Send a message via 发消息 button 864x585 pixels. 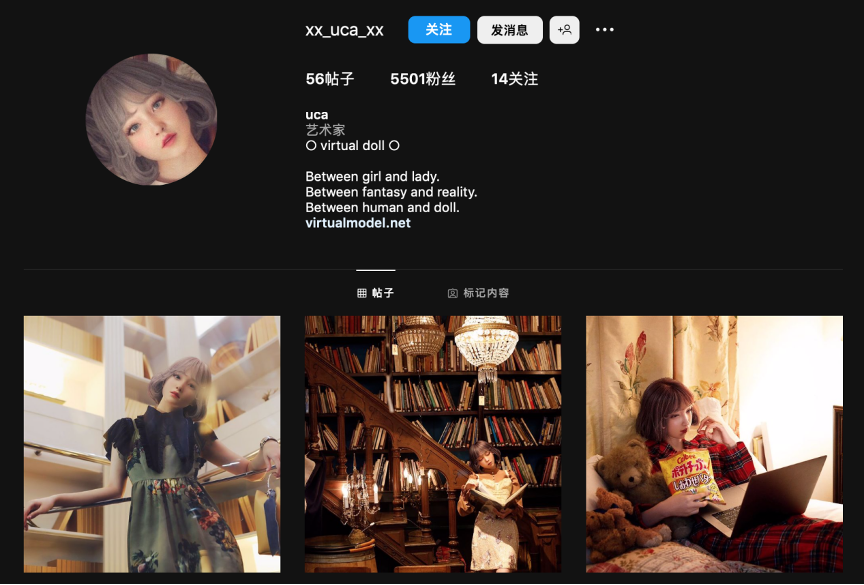coord(509,30)
